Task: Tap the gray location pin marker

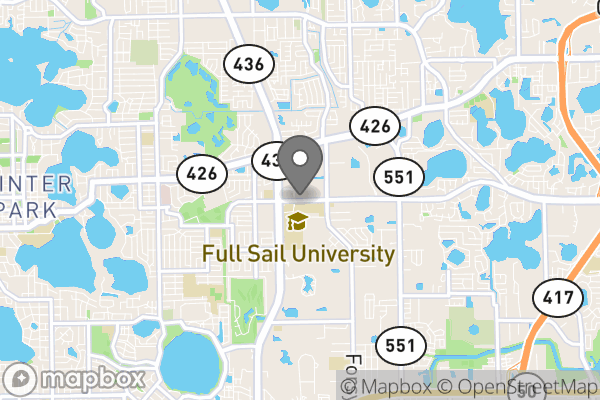Action: (300, 163)
